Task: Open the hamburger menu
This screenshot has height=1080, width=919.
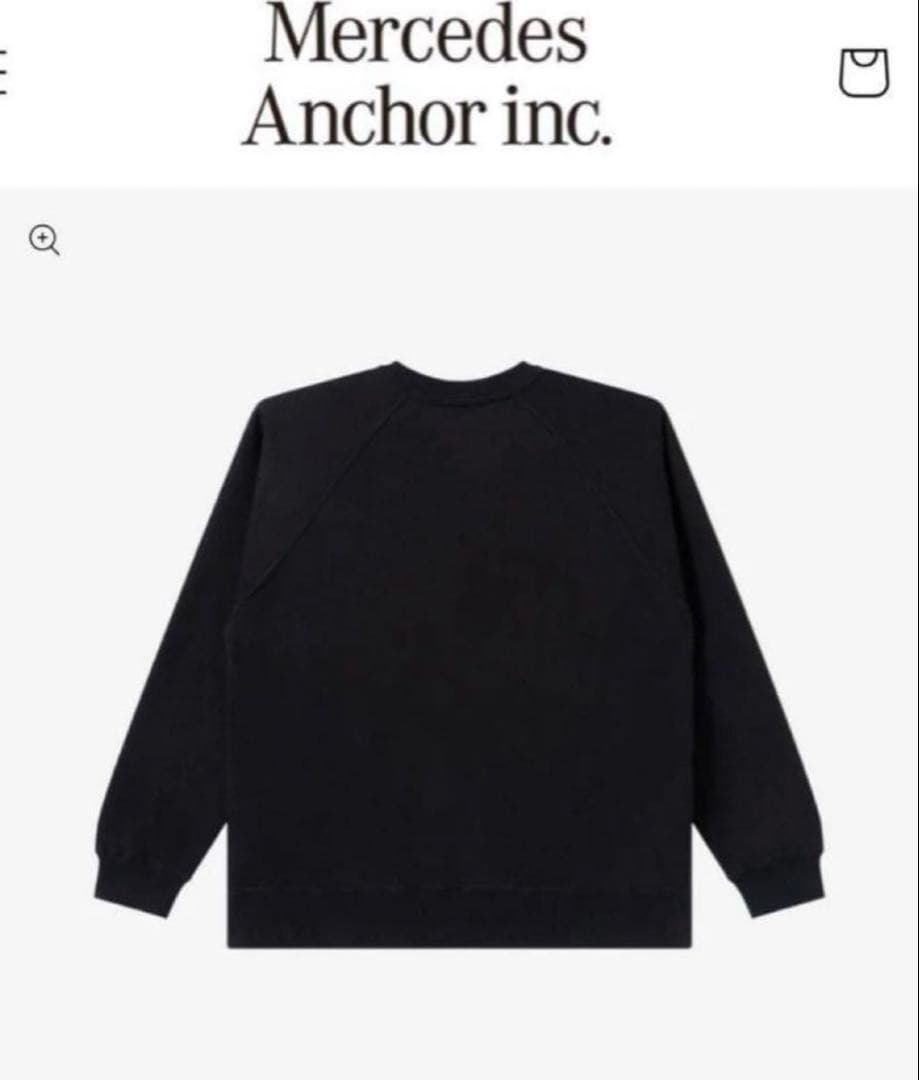Action: [x=3, y=73]
